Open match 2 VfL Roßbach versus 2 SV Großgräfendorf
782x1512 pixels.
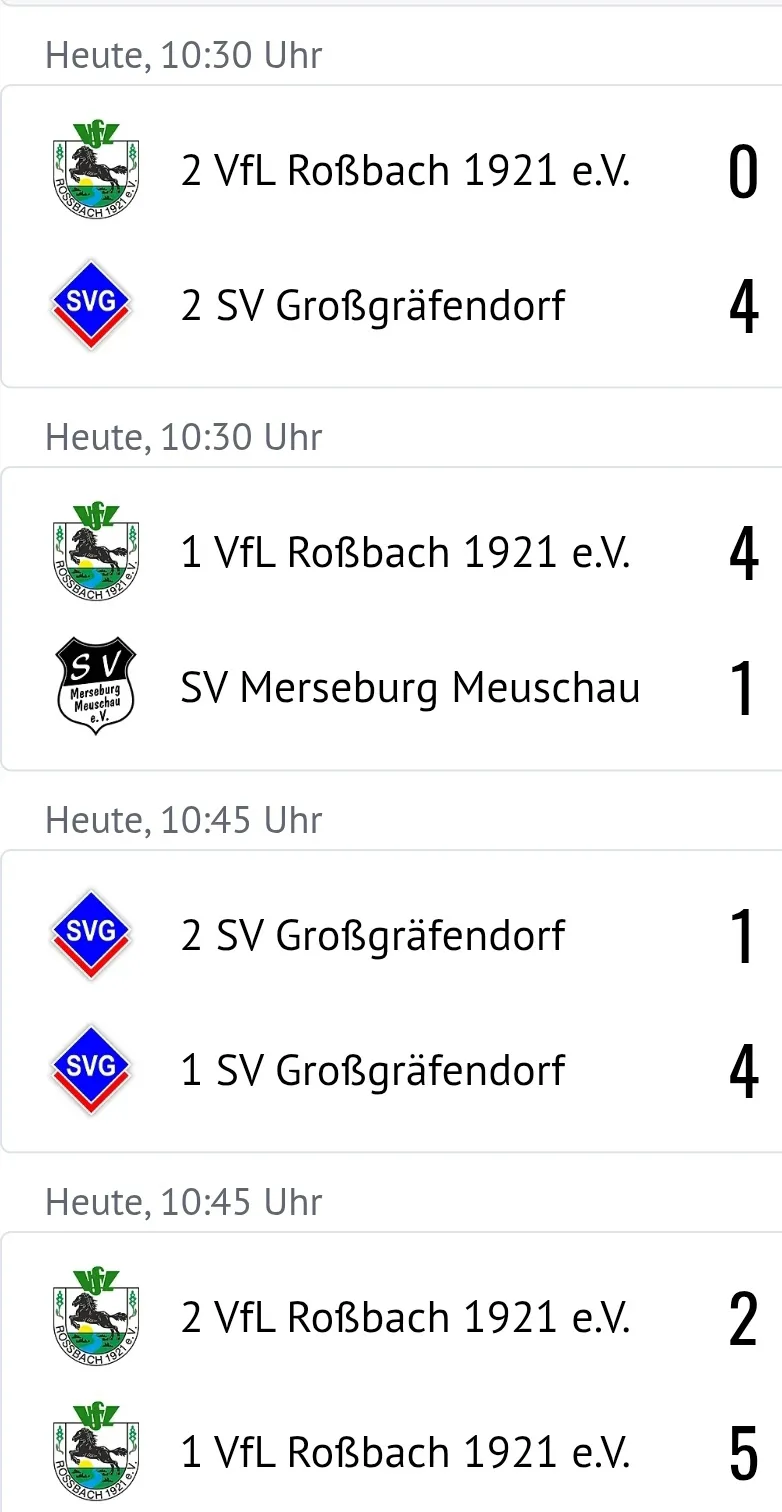tap(390, 237)
